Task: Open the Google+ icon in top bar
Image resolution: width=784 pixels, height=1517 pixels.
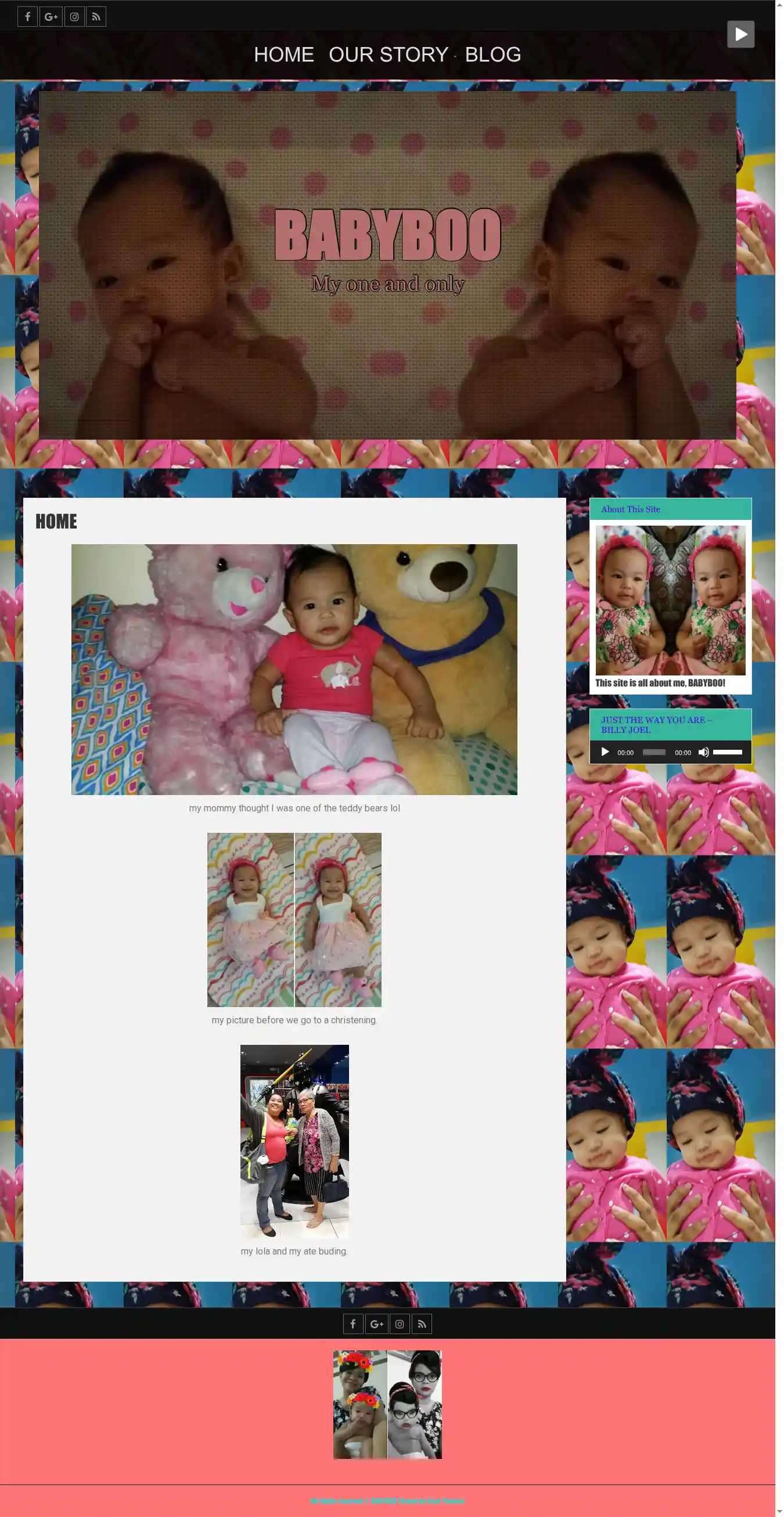Action: 51,16
